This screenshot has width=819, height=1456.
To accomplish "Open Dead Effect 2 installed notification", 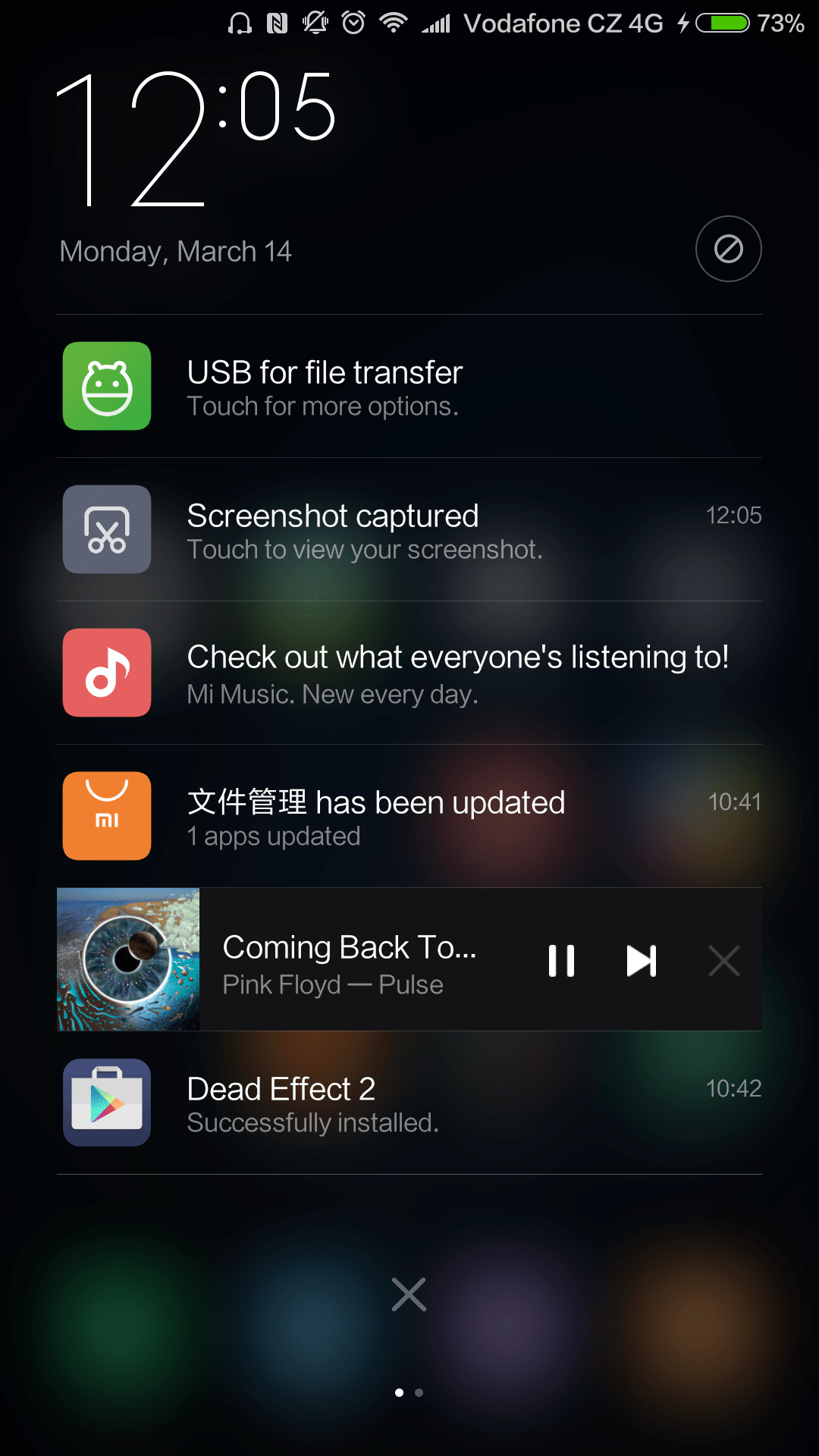I will coord(409,1103).
